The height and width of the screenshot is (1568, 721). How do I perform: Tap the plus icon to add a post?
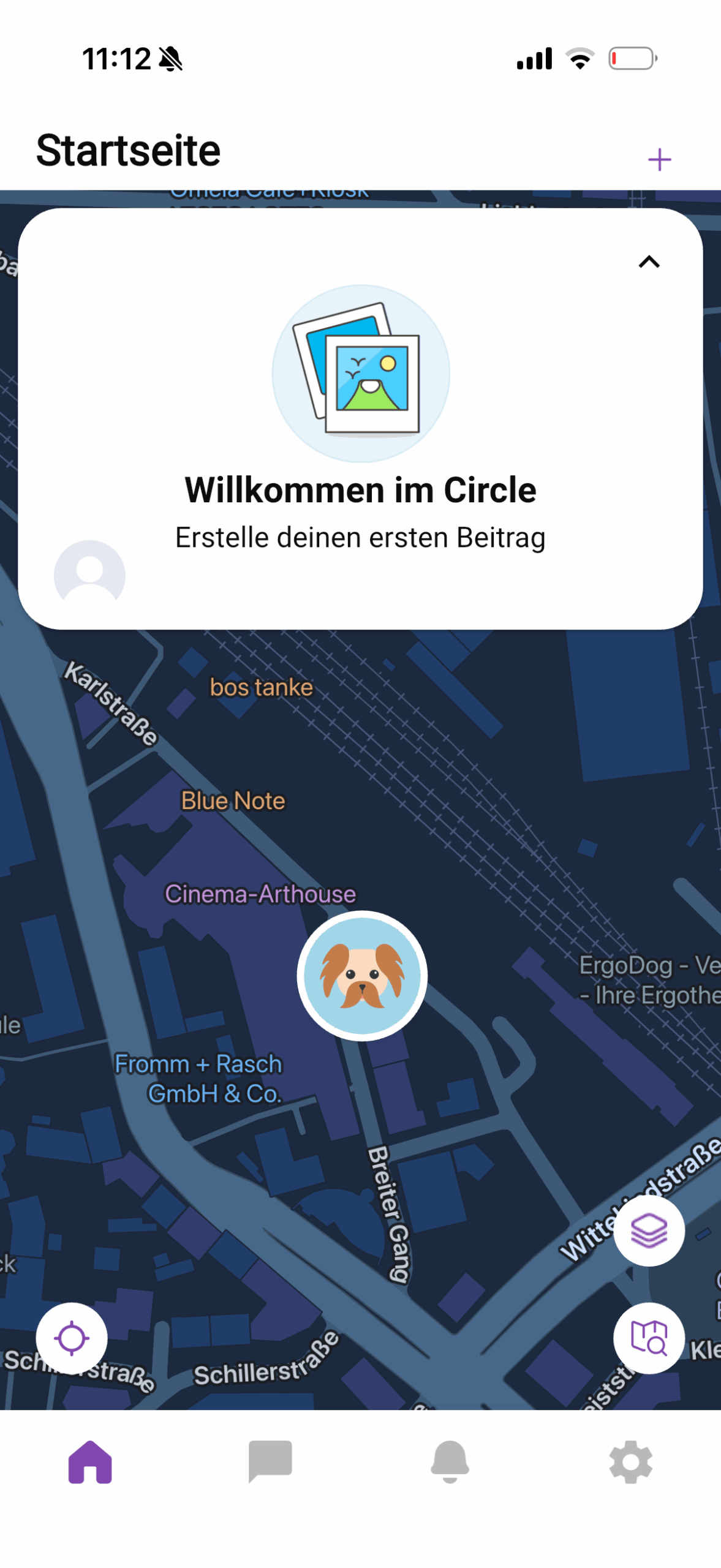pyautogui.click(x=659, y=160)
